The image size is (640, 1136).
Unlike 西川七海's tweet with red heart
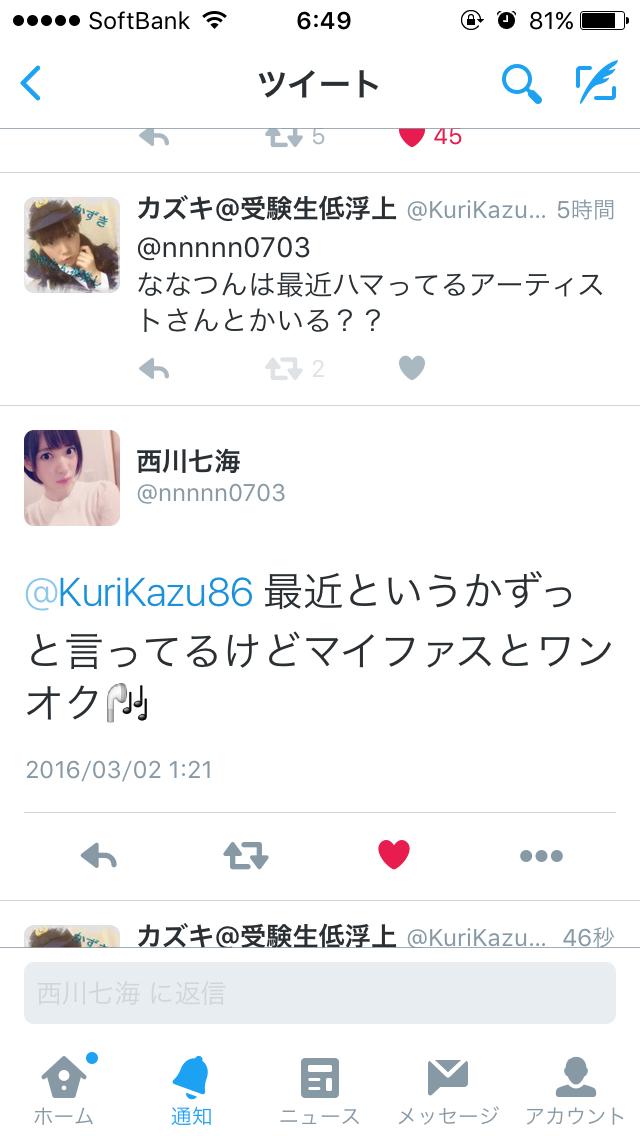[x=394, y=855]
